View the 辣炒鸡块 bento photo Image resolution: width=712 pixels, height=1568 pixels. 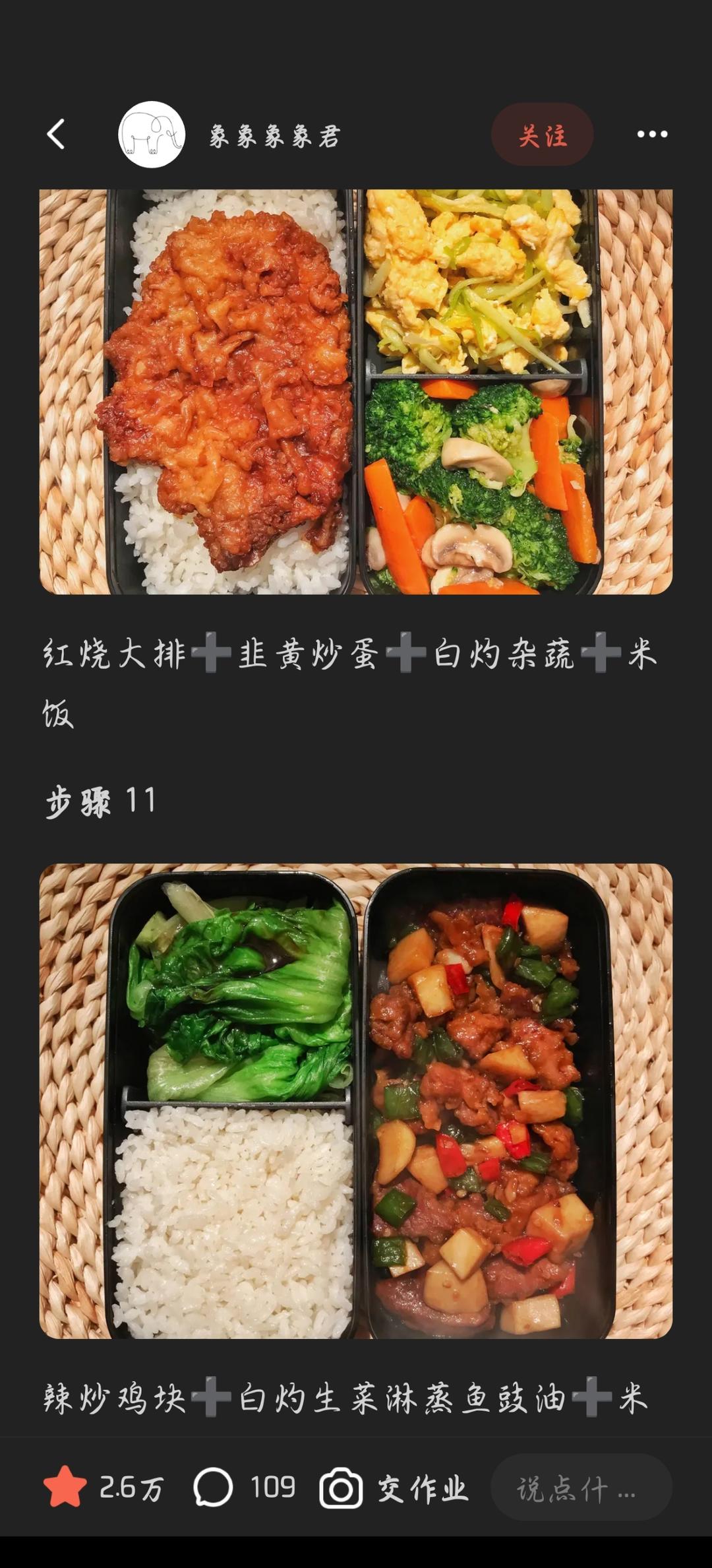(x=356, y=1101)
